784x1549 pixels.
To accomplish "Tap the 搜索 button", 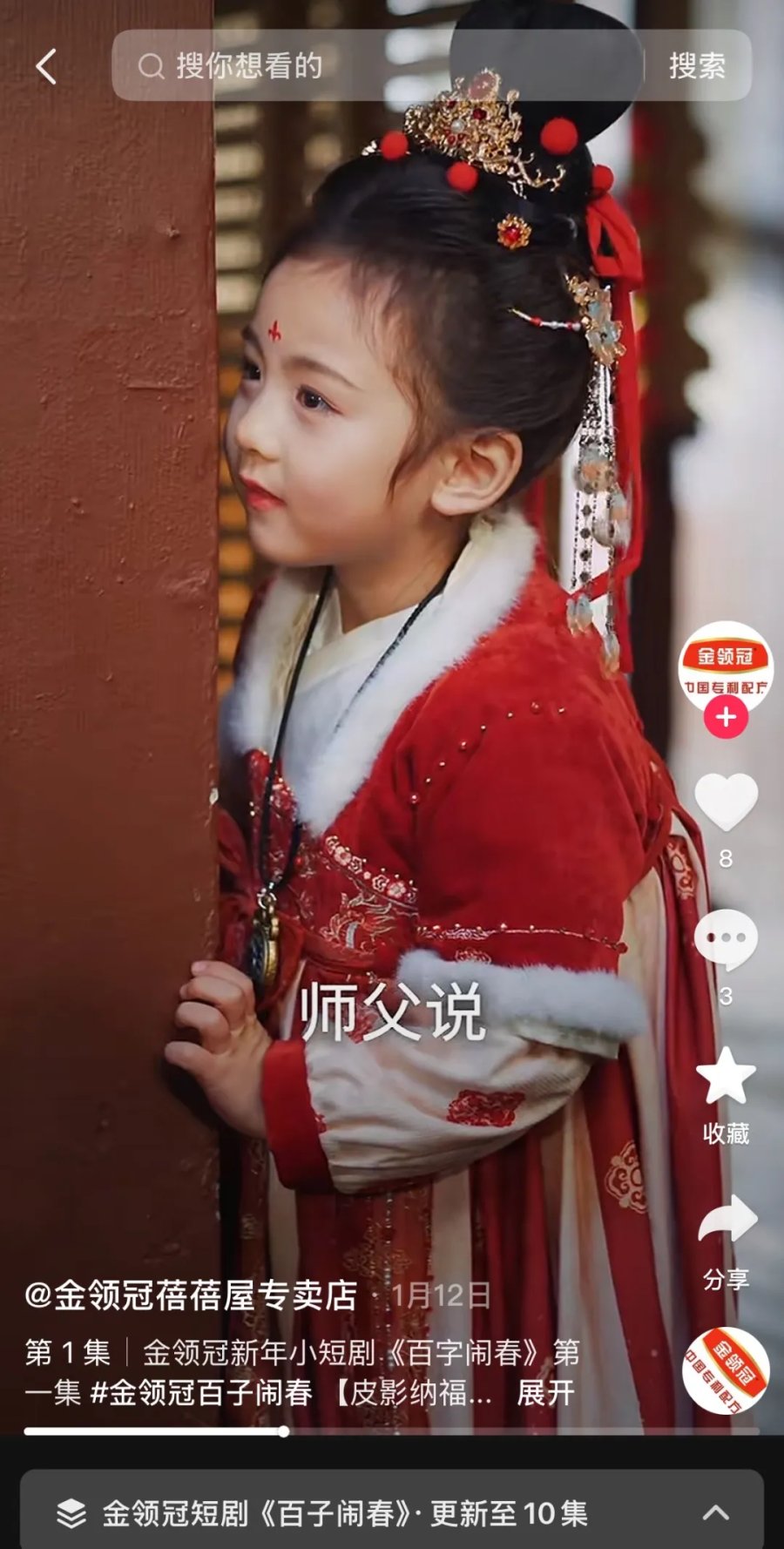I will coord(696,66).
